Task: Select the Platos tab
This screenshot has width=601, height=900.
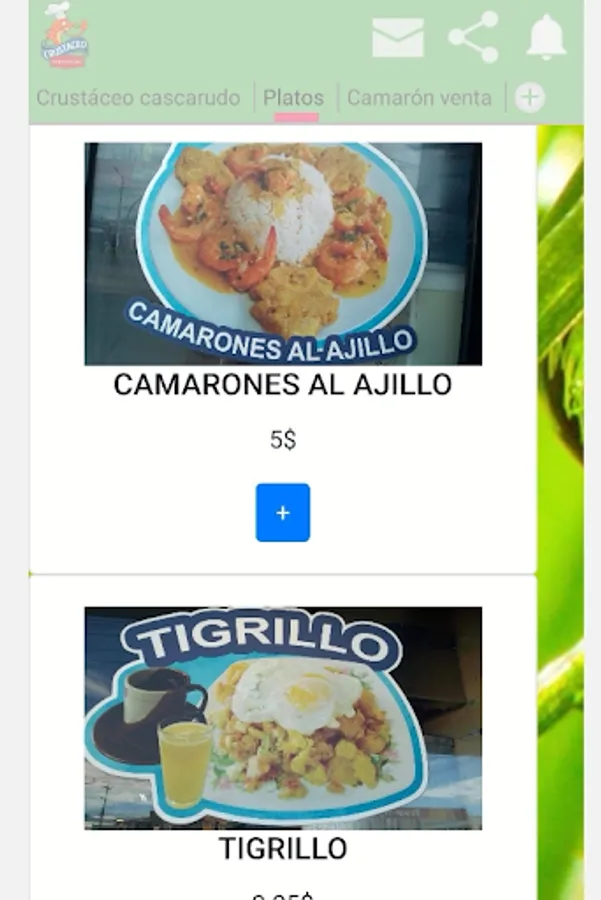Action: [293, 98]
